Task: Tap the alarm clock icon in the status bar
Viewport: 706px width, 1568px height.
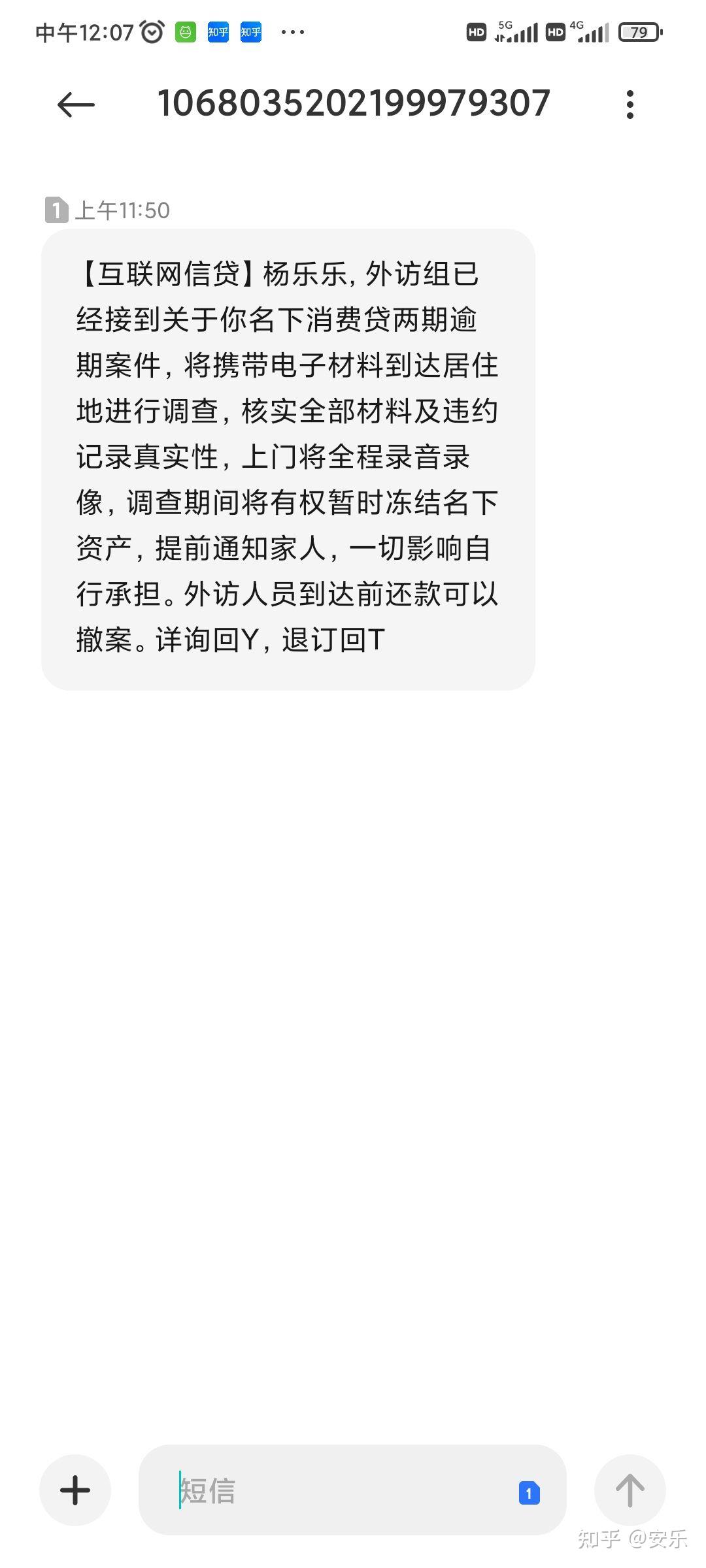Action: coord(152,31)
